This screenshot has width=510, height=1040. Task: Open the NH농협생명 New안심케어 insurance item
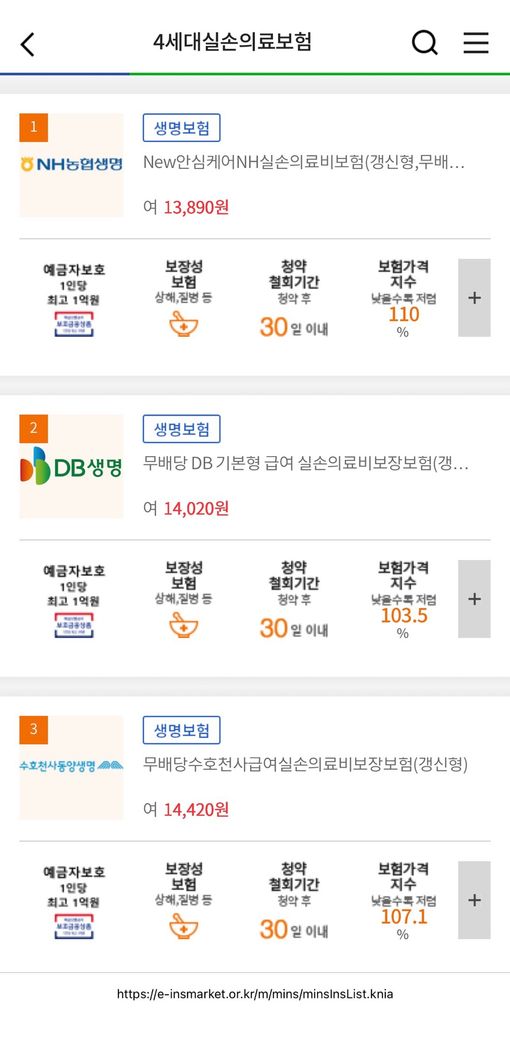tap(304, 163)
